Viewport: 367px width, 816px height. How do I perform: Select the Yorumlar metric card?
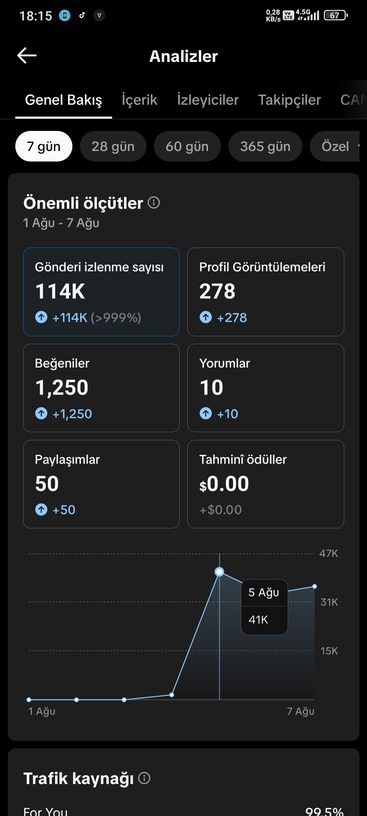(x=265, y=388)
